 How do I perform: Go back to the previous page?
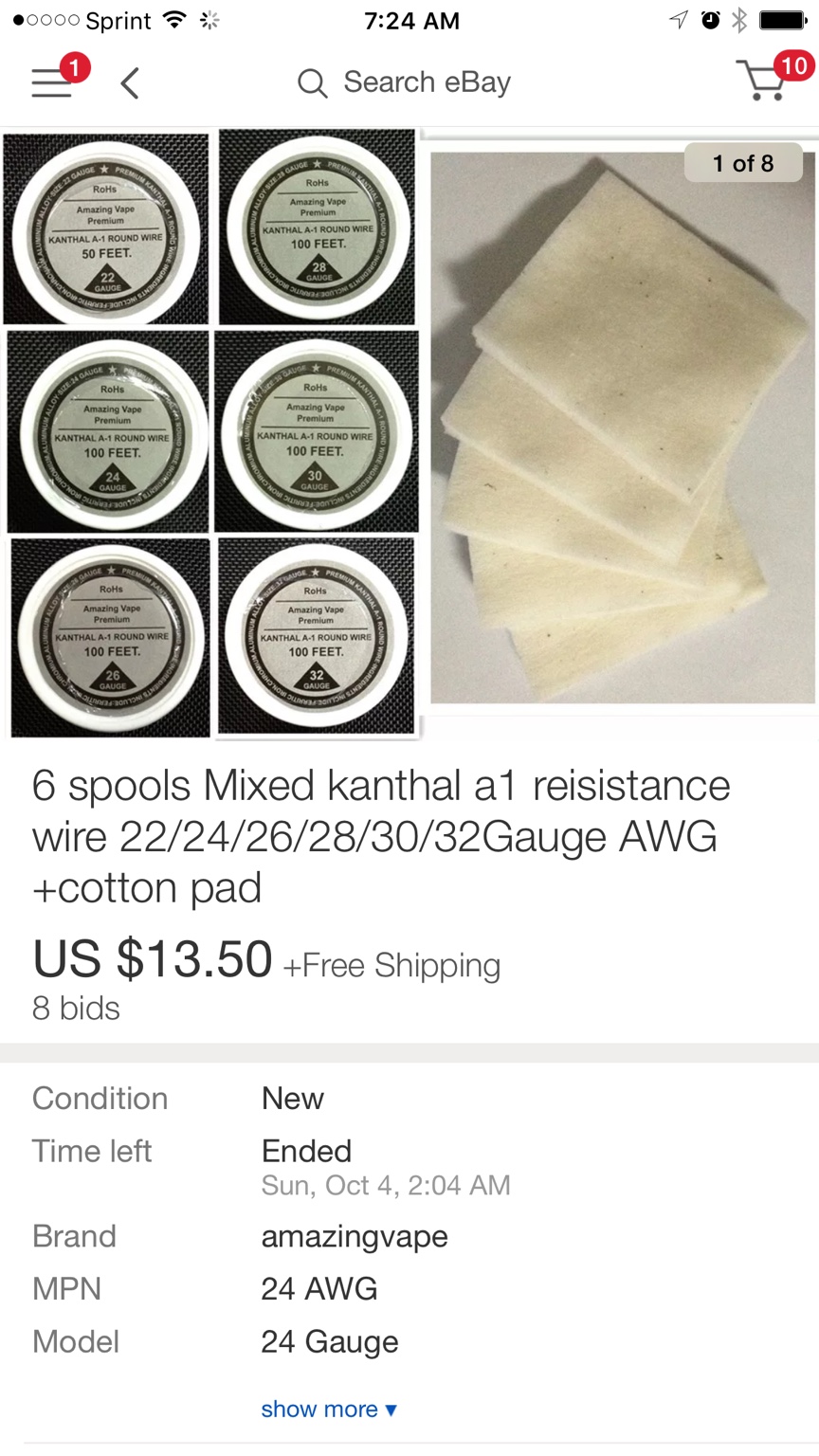pyautogui.click(x=131, y=83)
